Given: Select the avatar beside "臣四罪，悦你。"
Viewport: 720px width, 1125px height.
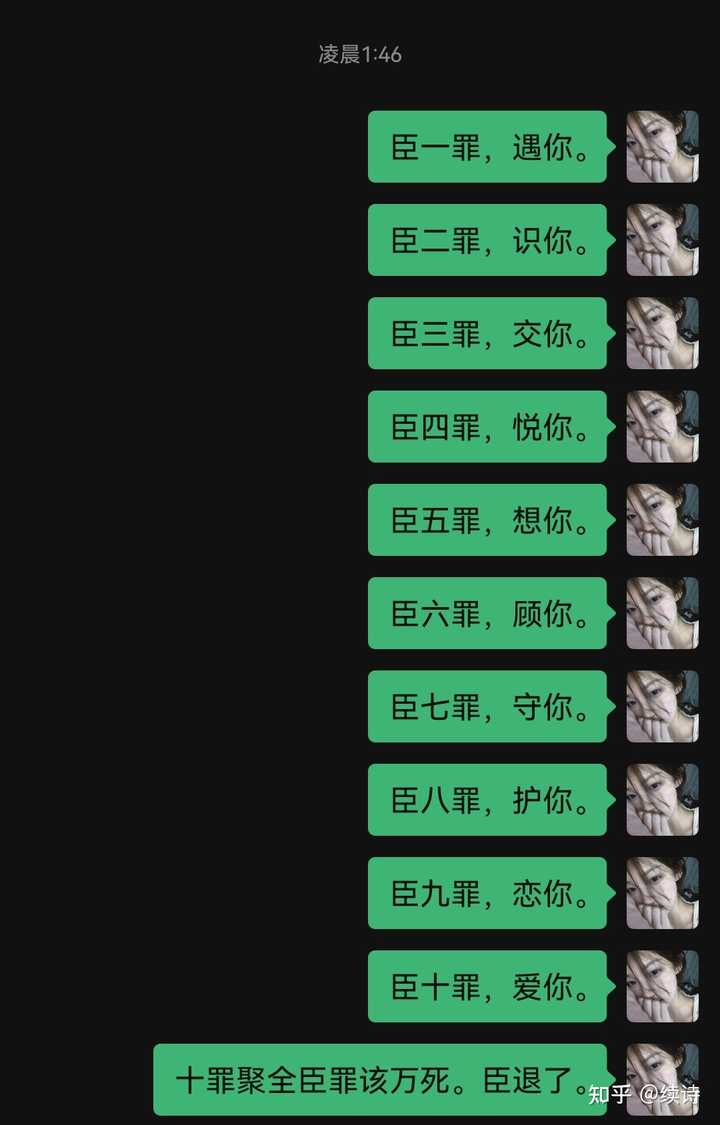Looking at the screenshot, I should pos(662,427).
